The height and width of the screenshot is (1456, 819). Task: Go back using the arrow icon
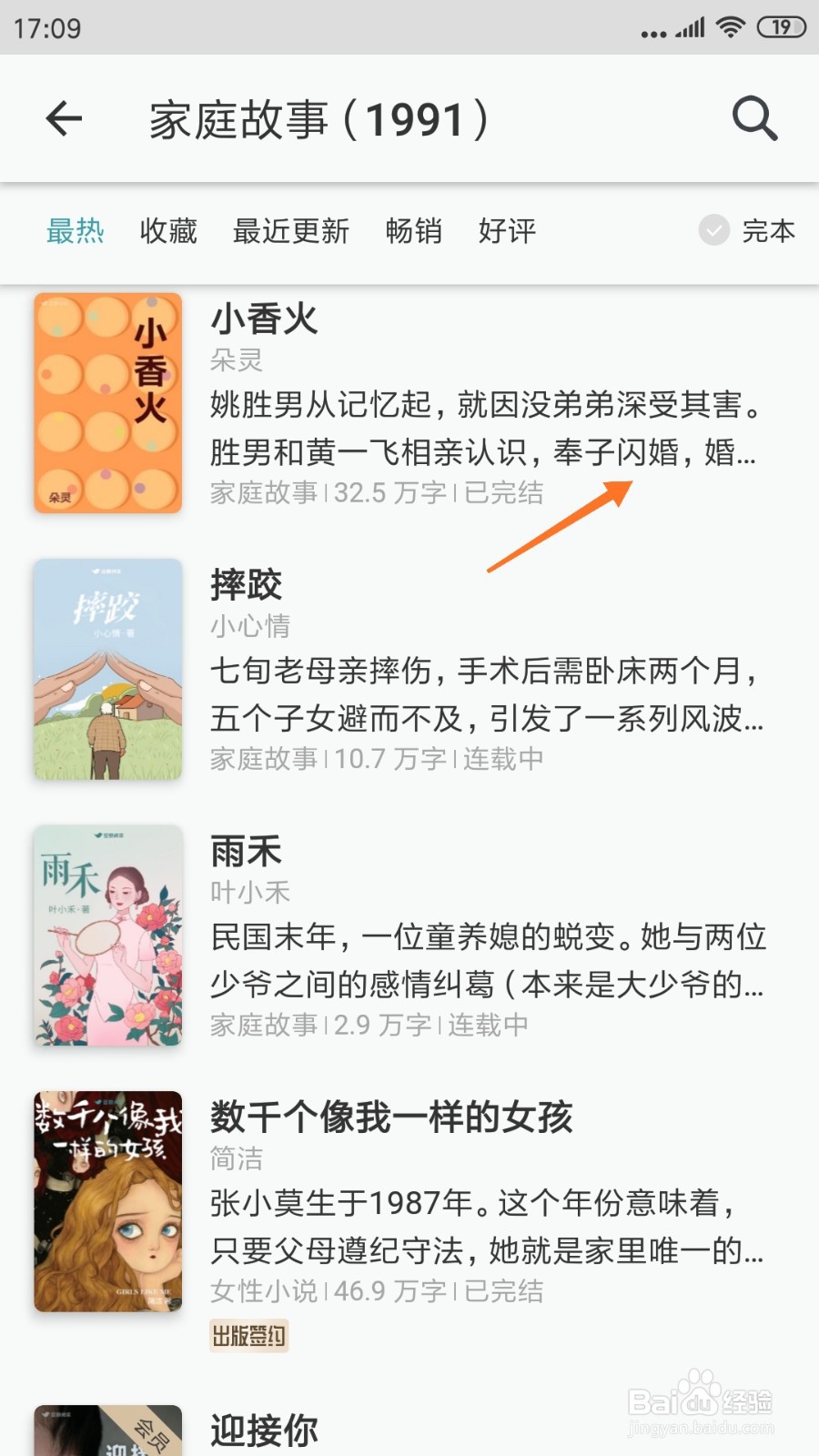click(64, 118)
